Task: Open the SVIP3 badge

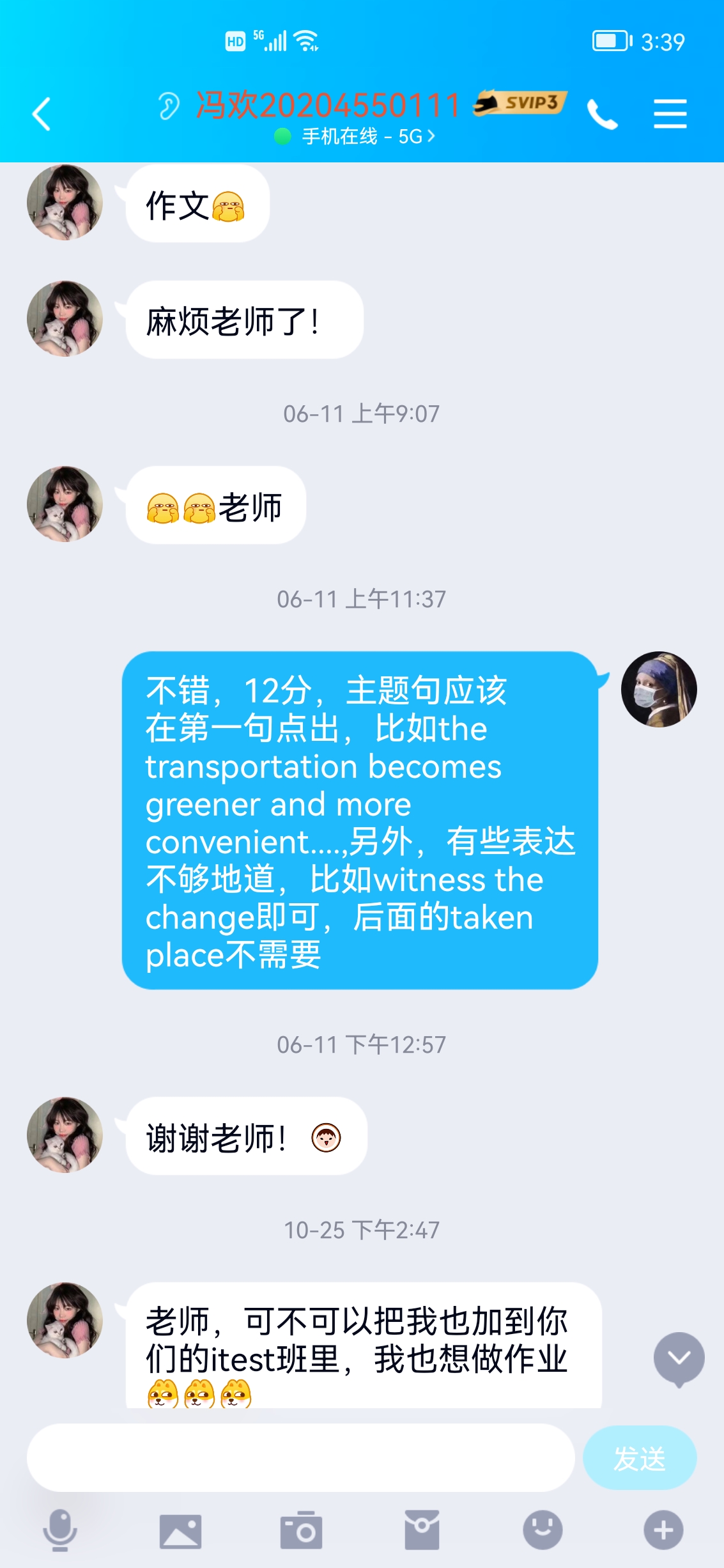Action: tap(520, 103)
